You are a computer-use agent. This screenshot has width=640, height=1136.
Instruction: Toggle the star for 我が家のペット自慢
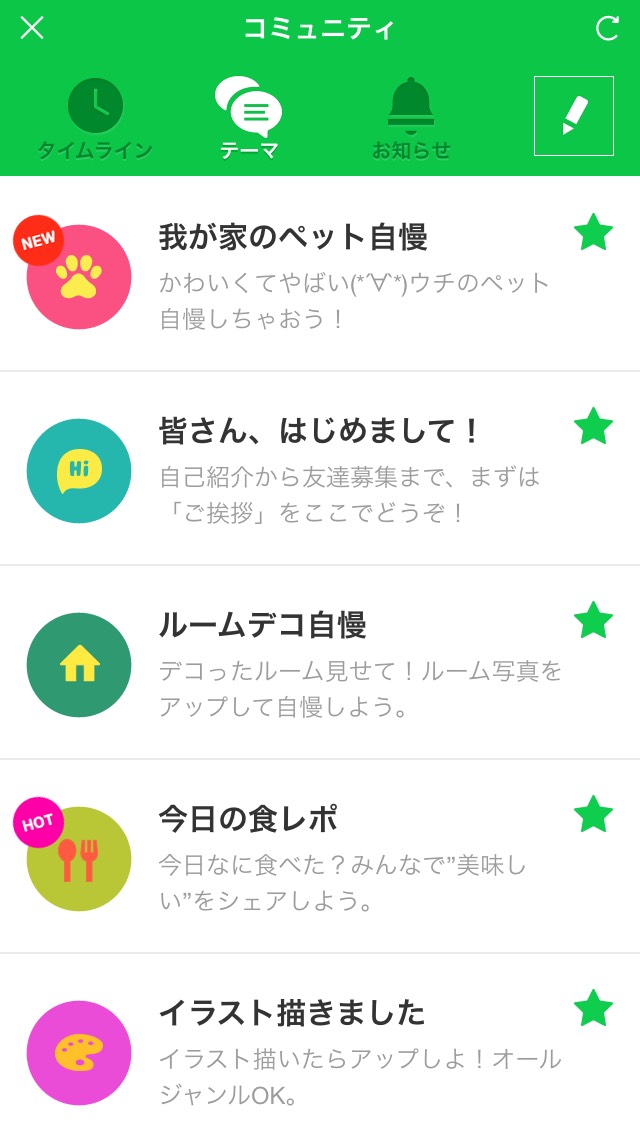tap(593, 233)
